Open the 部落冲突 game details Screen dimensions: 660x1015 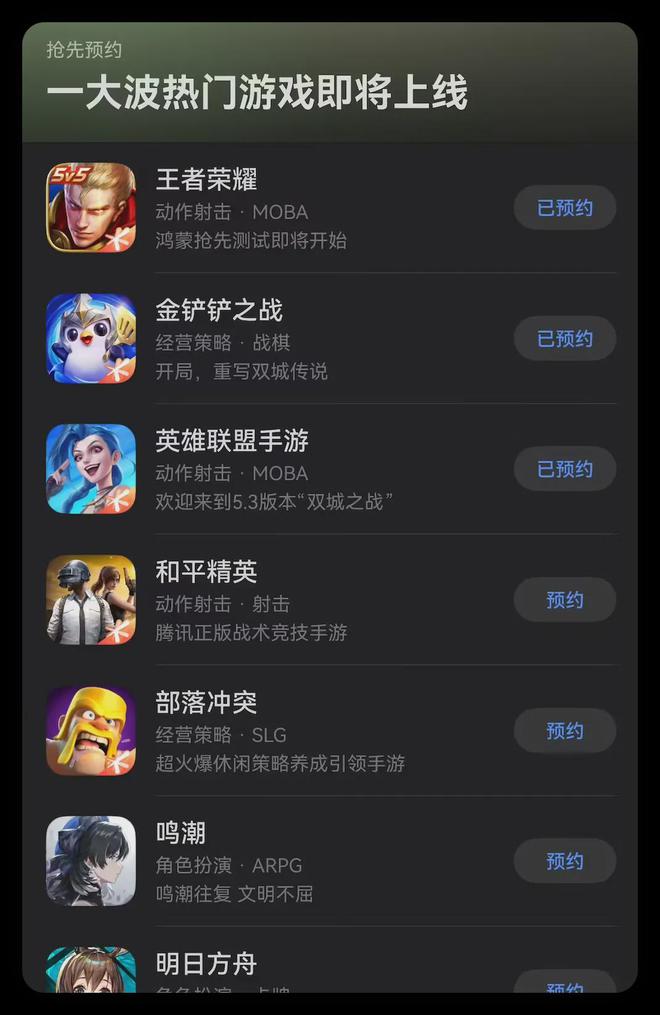[206, 703]
